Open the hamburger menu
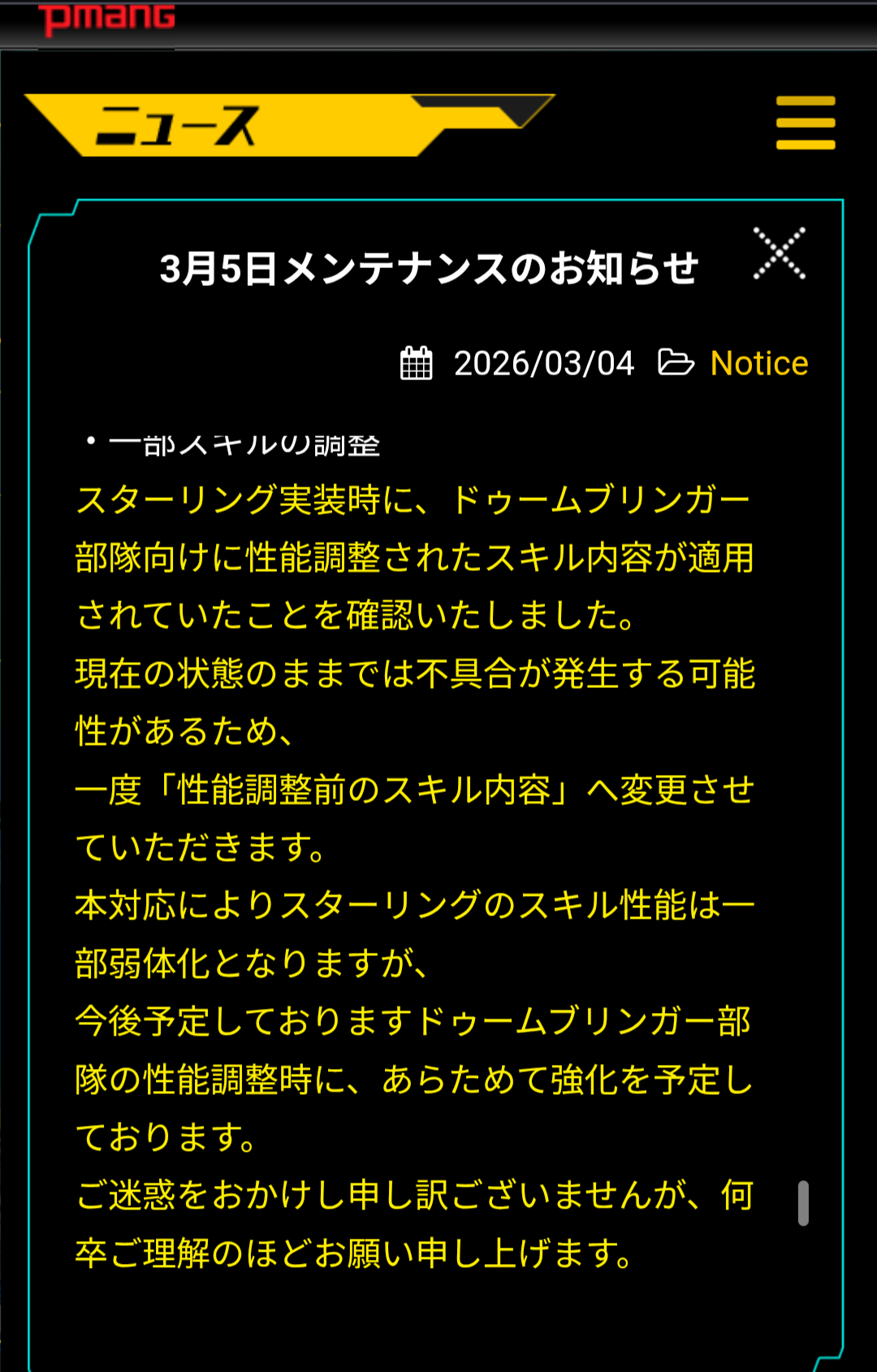The height and width of the screenshot is (1372, 877). 805,123
